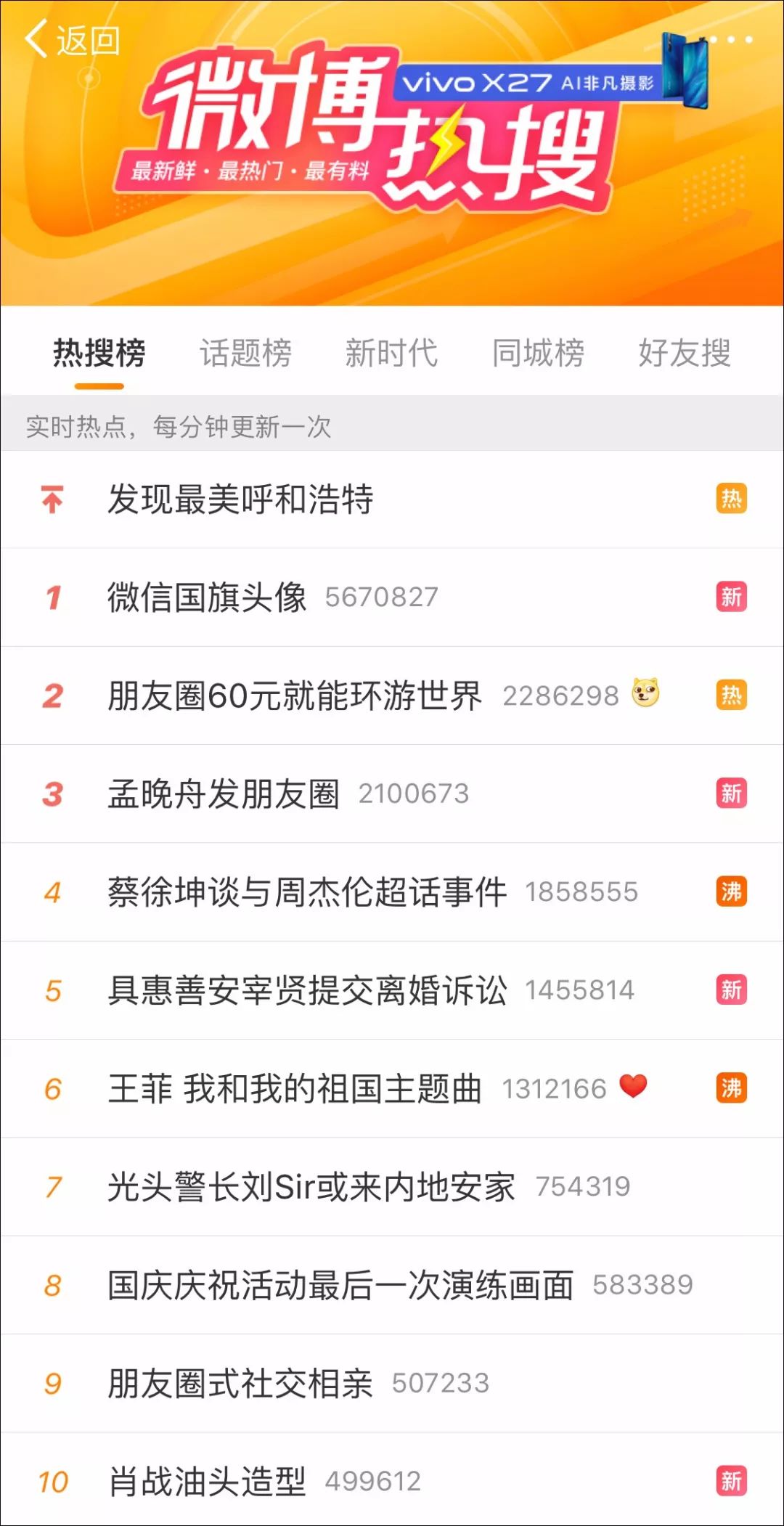This screenshot has height=1526, width=784.
Task: Tap the 返回 back button
Action: pos(73,40)
